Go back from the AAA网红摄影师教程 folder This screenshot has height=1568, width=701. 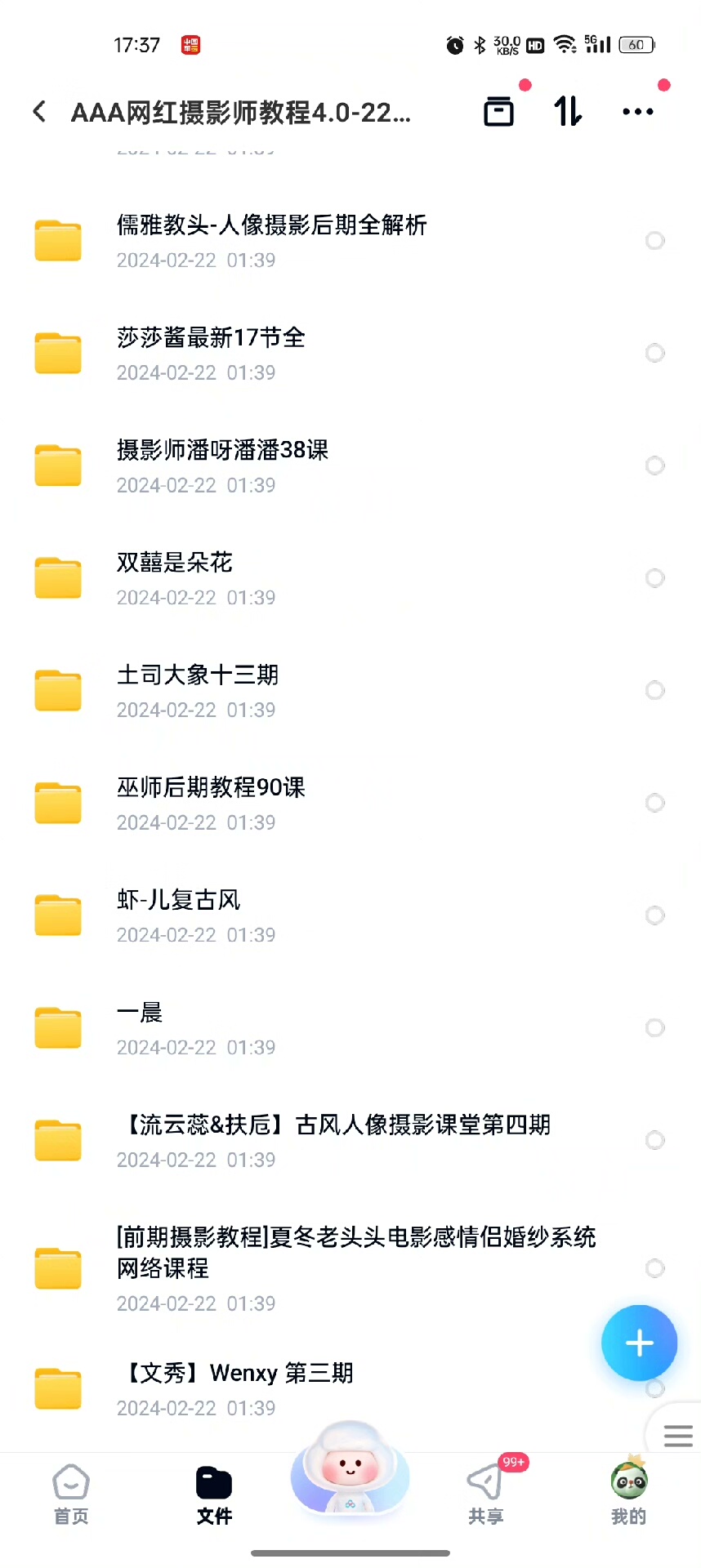point(39,112)
